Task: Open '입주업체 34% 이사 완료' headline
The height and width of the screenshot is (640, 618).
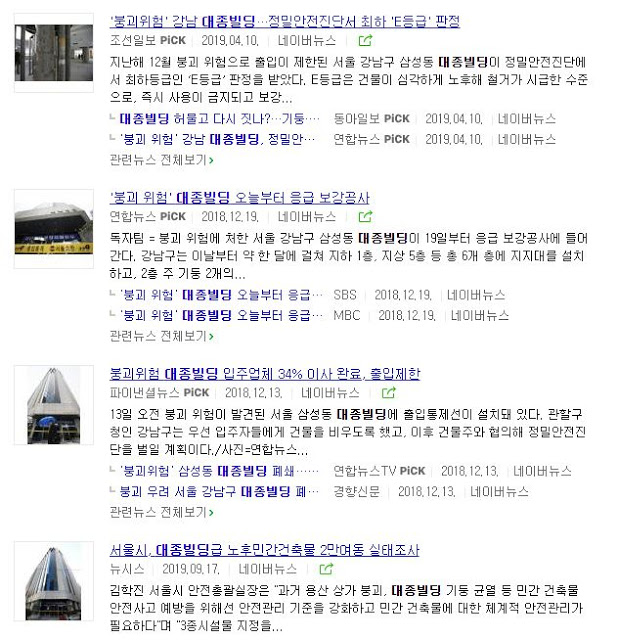Action: pyautogui.click(x=264, y=374)
